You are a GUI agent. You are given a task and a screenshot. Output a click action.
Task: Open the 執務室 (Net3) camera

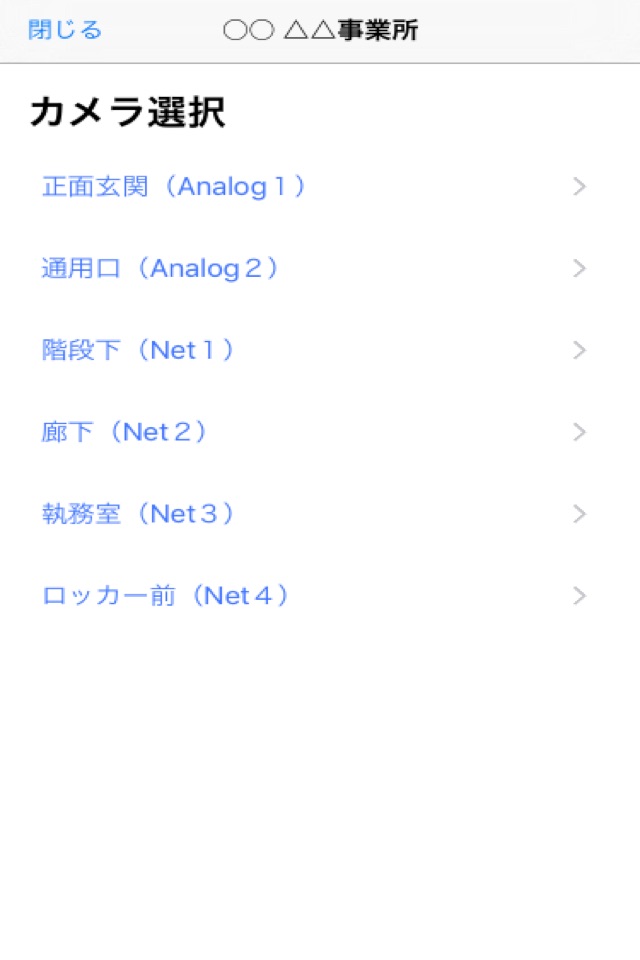point(140,514)
